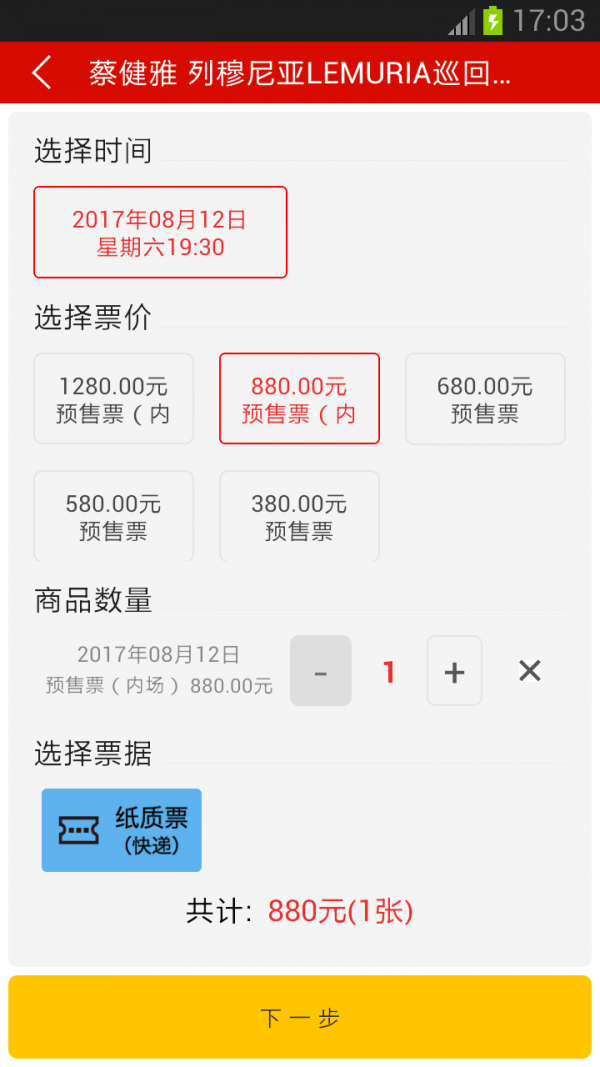Remove the 880.00元 ticket item
The width and height of the screenshot is (600, 1067).
[x=529, y=671]
